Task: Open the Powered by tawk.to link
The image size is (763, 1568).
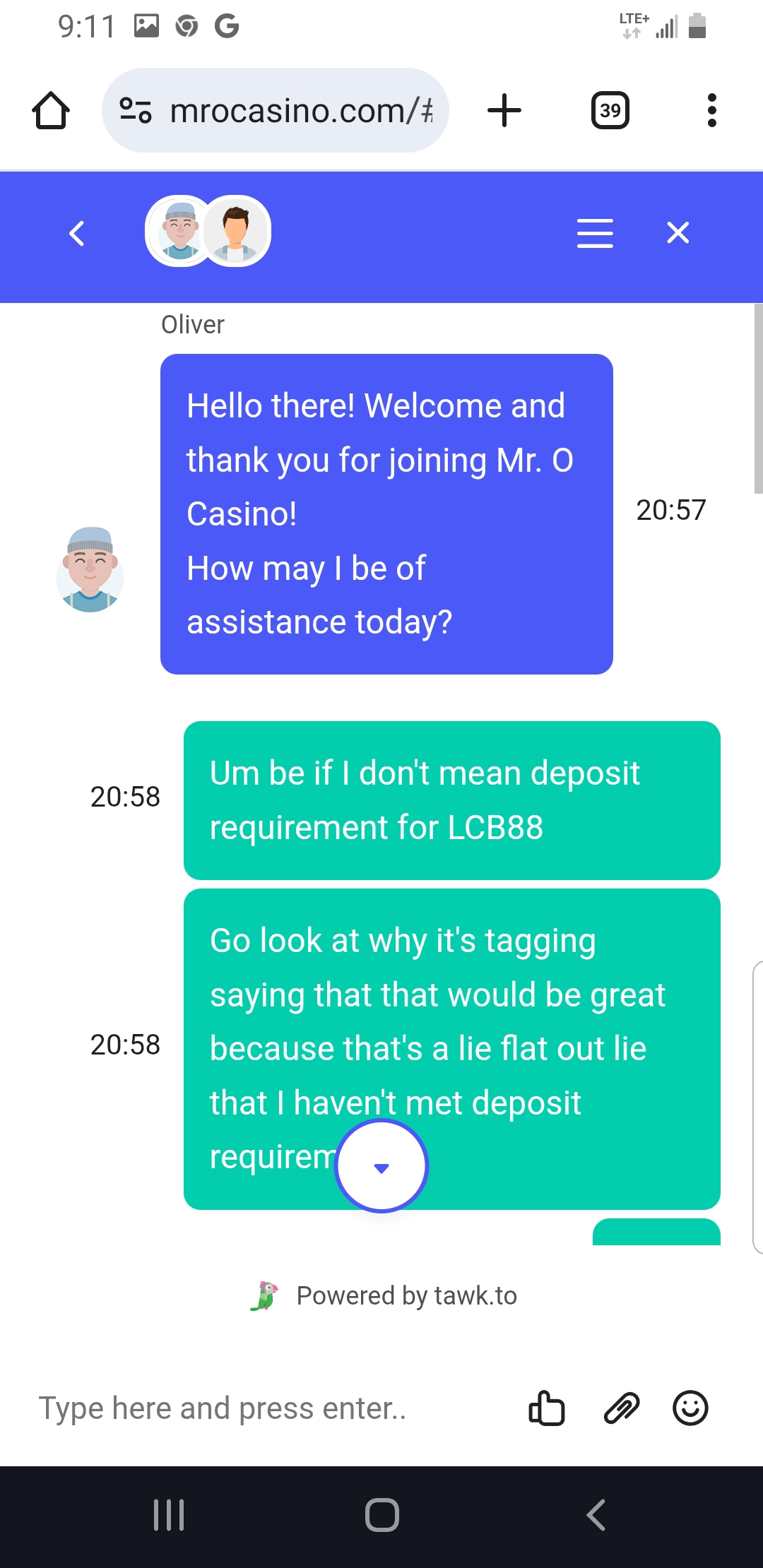Action: pos(384,1296)
